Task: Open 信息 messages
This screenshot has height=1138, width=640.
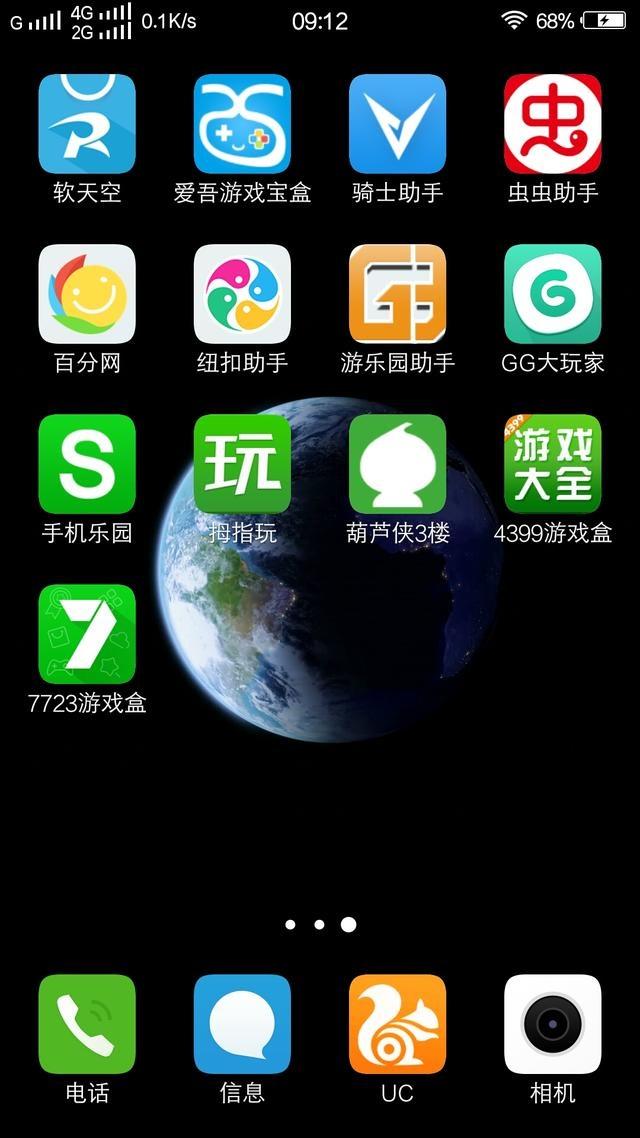Action: point(242,1024)
